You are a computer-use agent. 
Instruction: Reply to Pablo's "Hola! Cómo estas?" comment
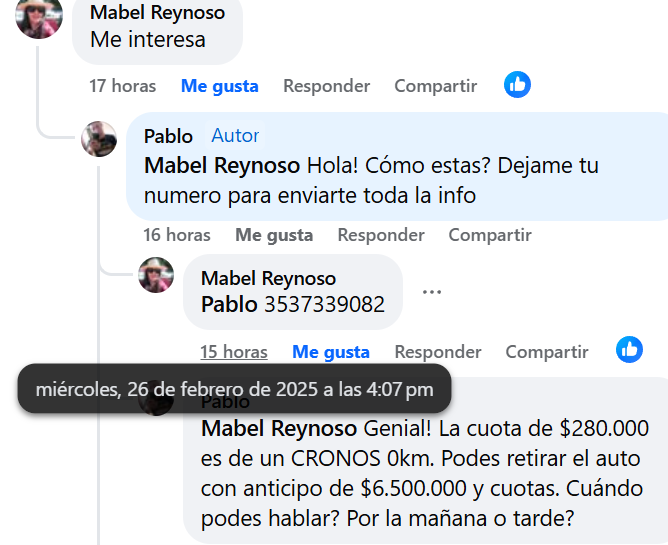point(380,235)
